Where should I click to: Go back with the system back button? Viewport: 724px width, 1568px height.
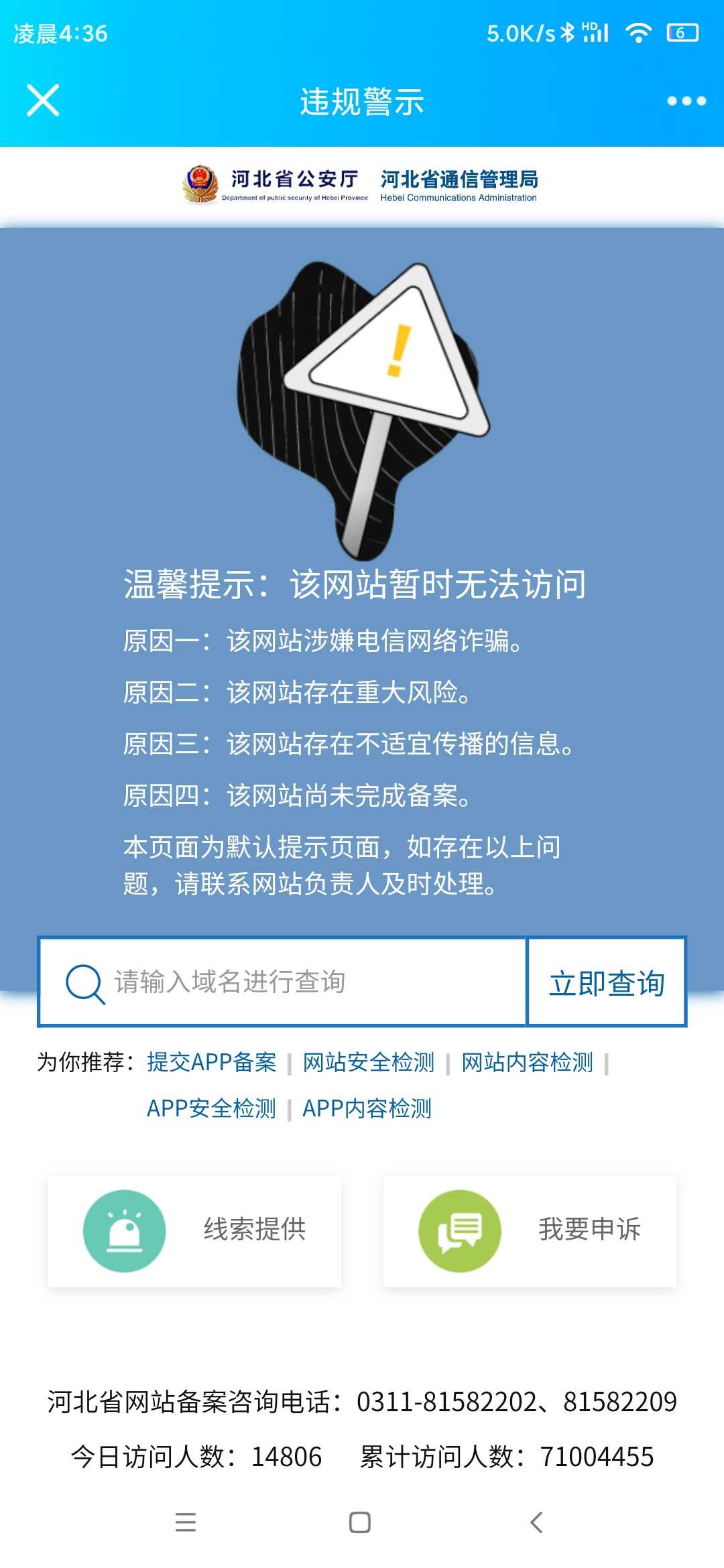pos(536,1522)
